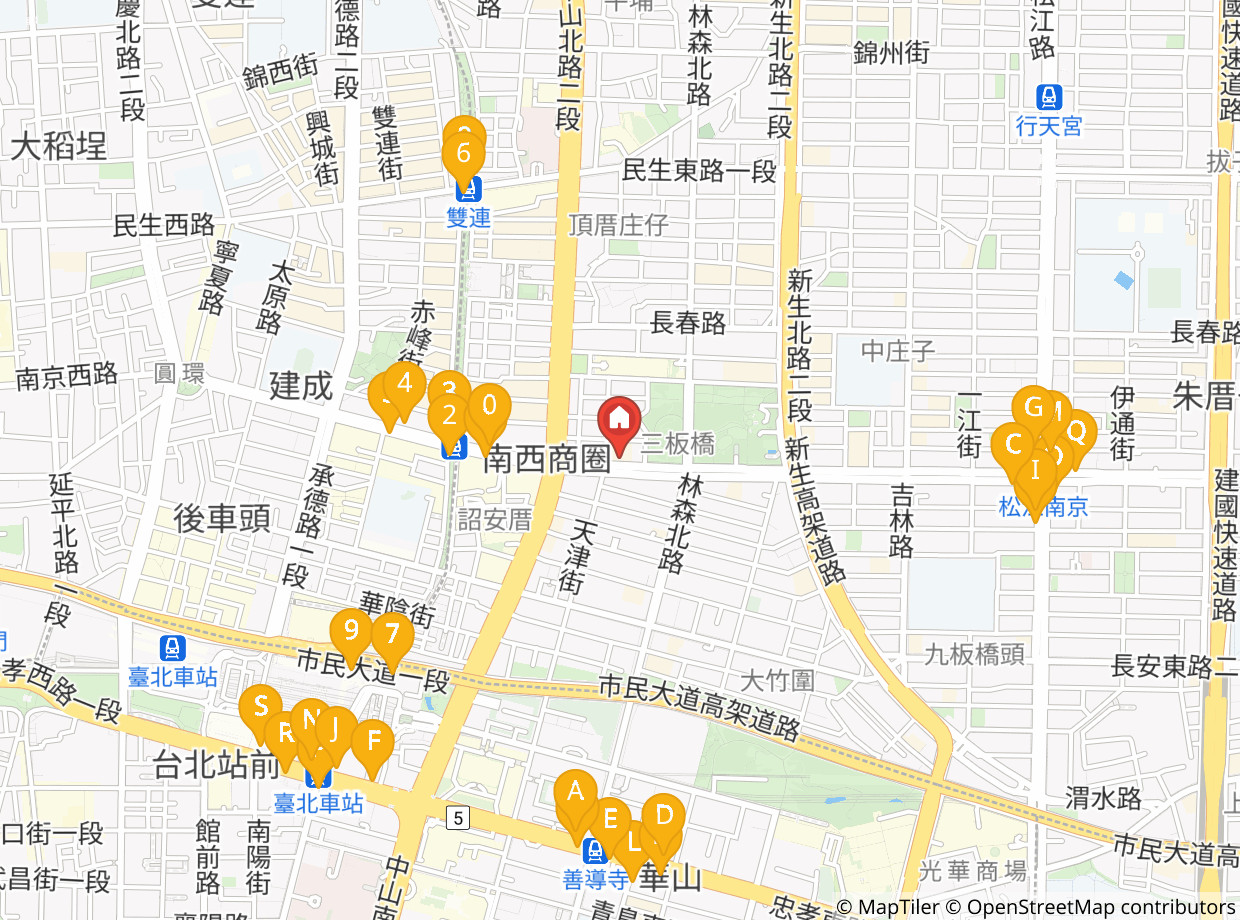Select map marker 6 near 雙連
Viewport: 1240px width, 920px height.
pyautogui.click(x=463, y=155)
